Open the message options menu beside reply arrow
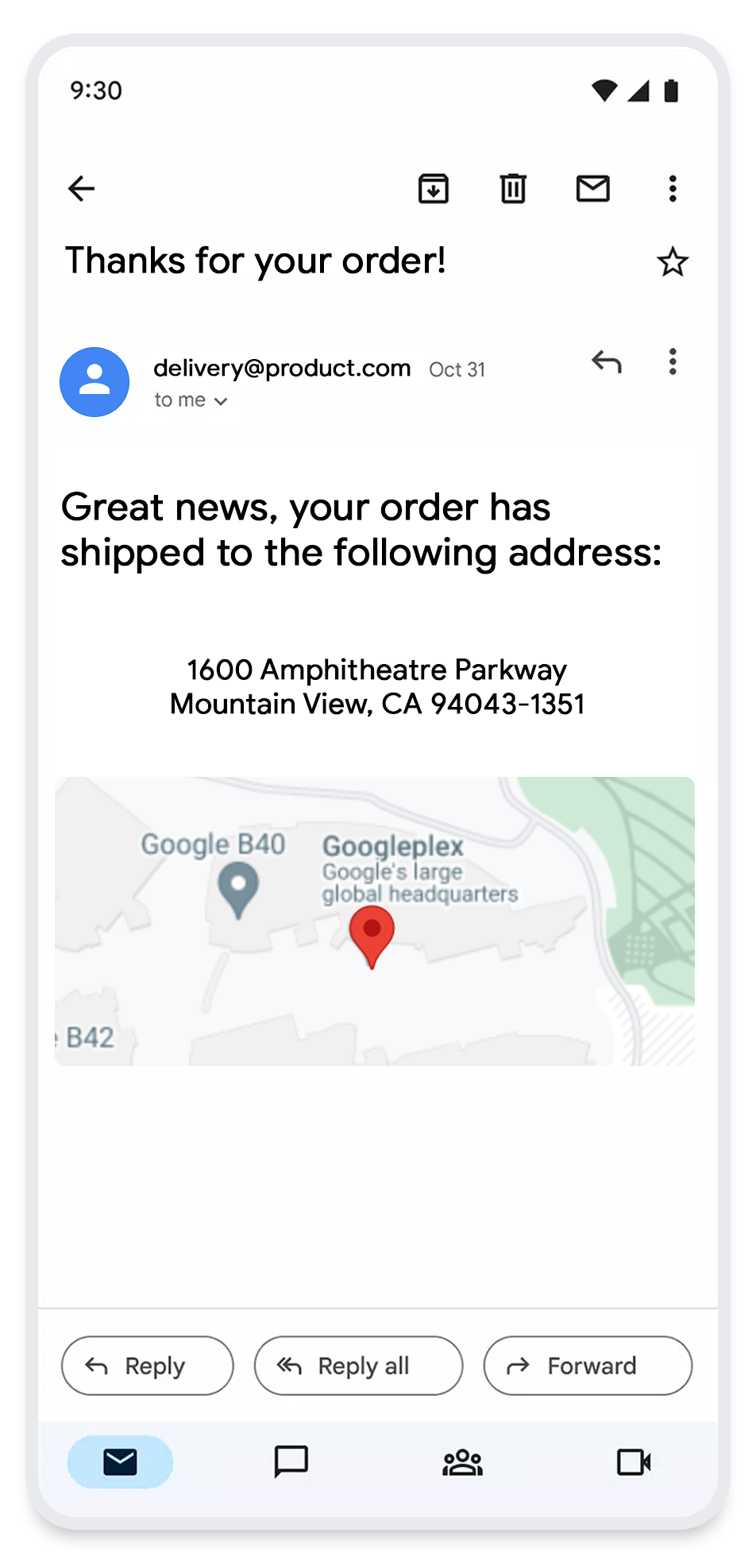The width and height of the screenshot is (756, 1568). click(672, 362)
